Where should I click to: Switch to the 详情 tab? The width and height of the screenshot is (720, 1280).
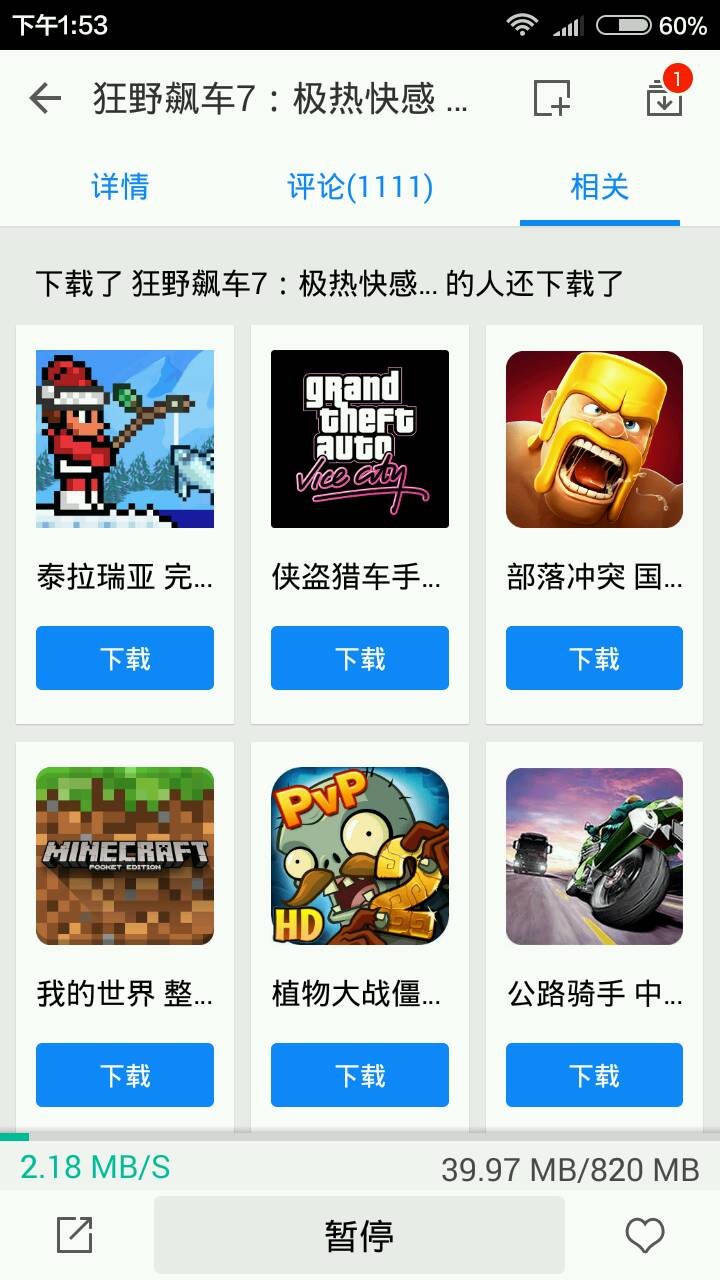tap(120, 186)
